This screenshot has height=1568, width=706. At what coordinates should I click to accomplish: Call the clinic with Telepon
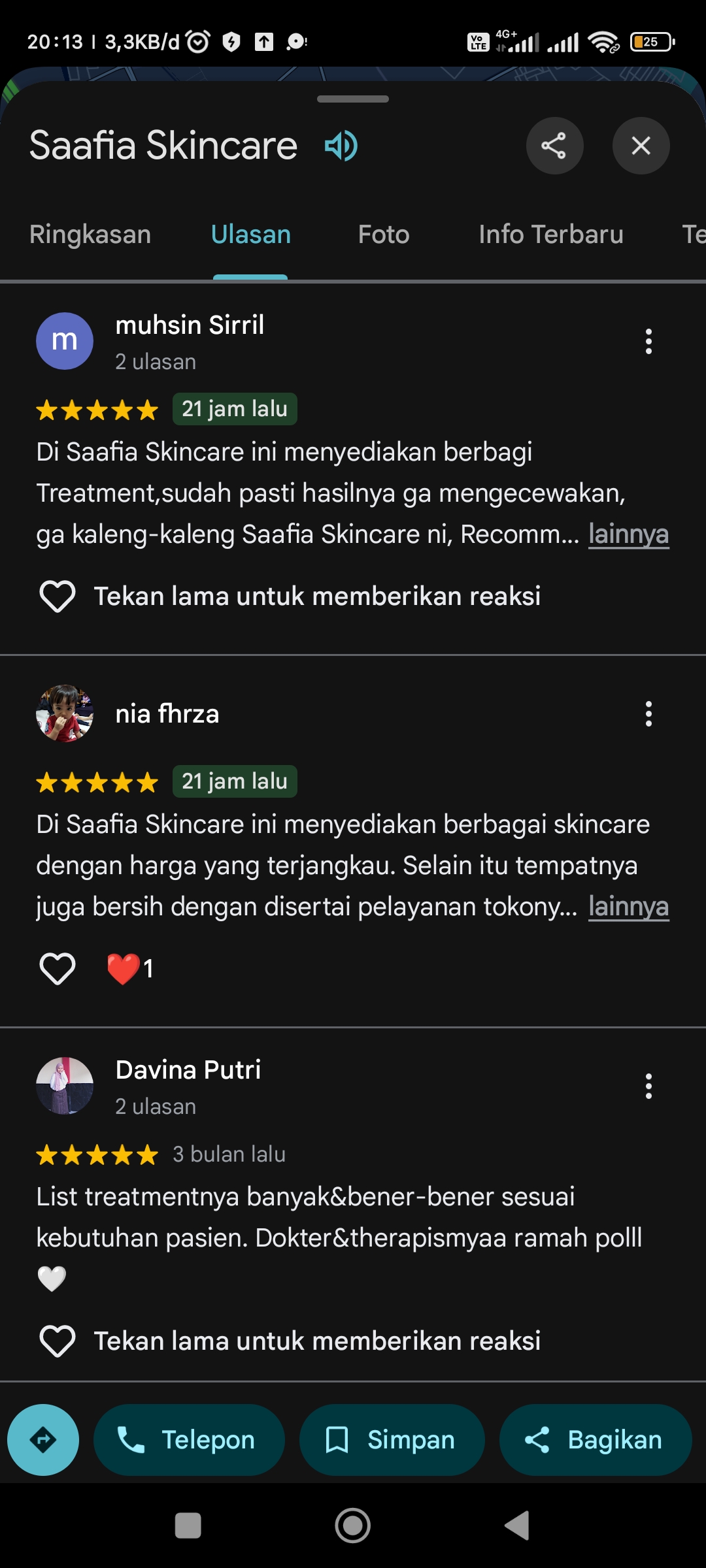coord(189,1440)
